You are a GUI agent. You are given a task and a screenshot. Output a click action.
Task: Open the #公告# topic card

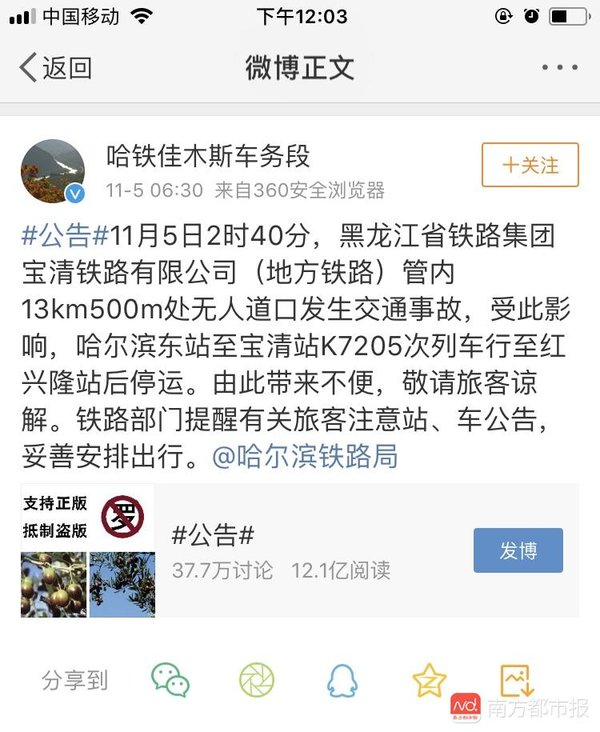point(213,535)
